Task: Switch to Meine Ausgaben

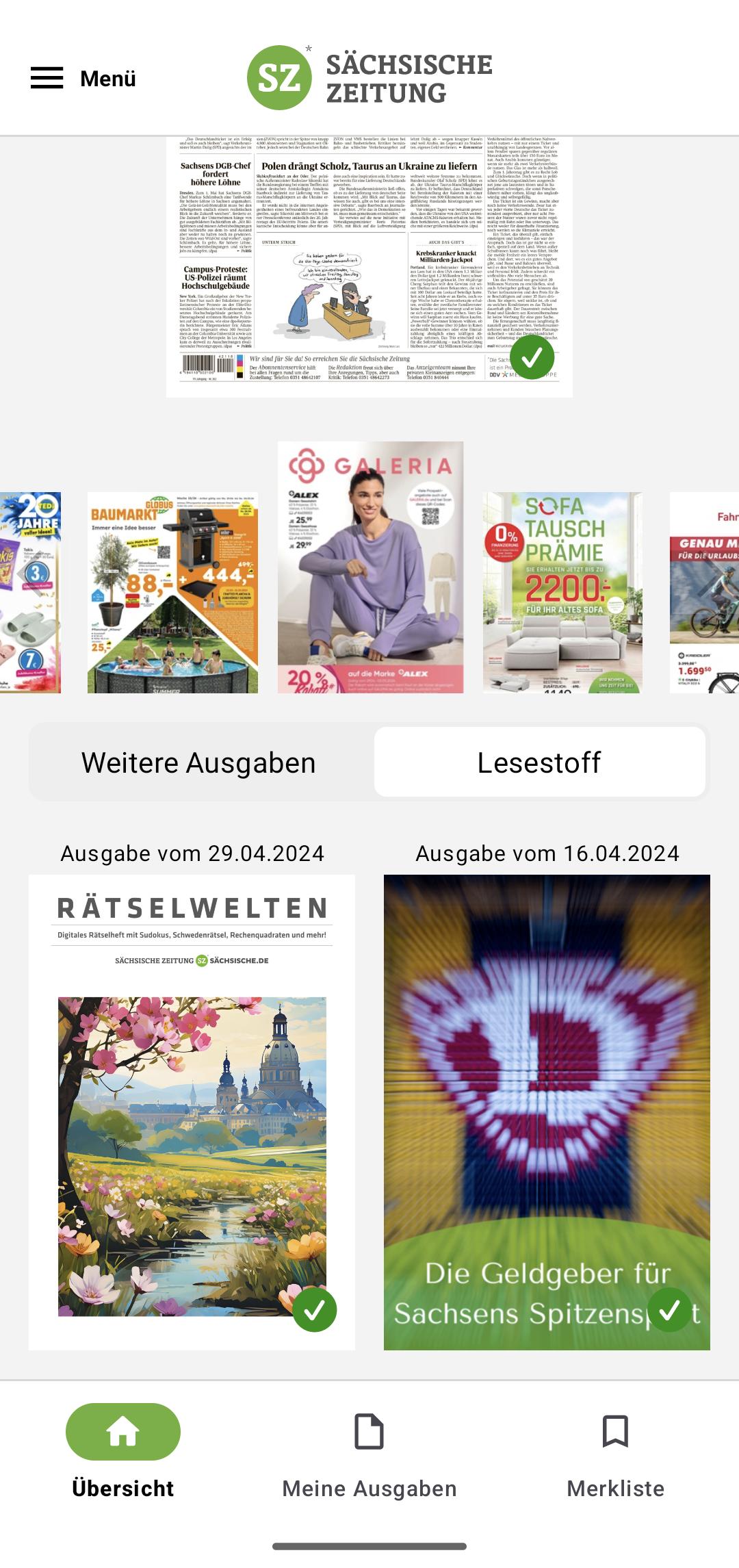Action: coord(369,1458)
